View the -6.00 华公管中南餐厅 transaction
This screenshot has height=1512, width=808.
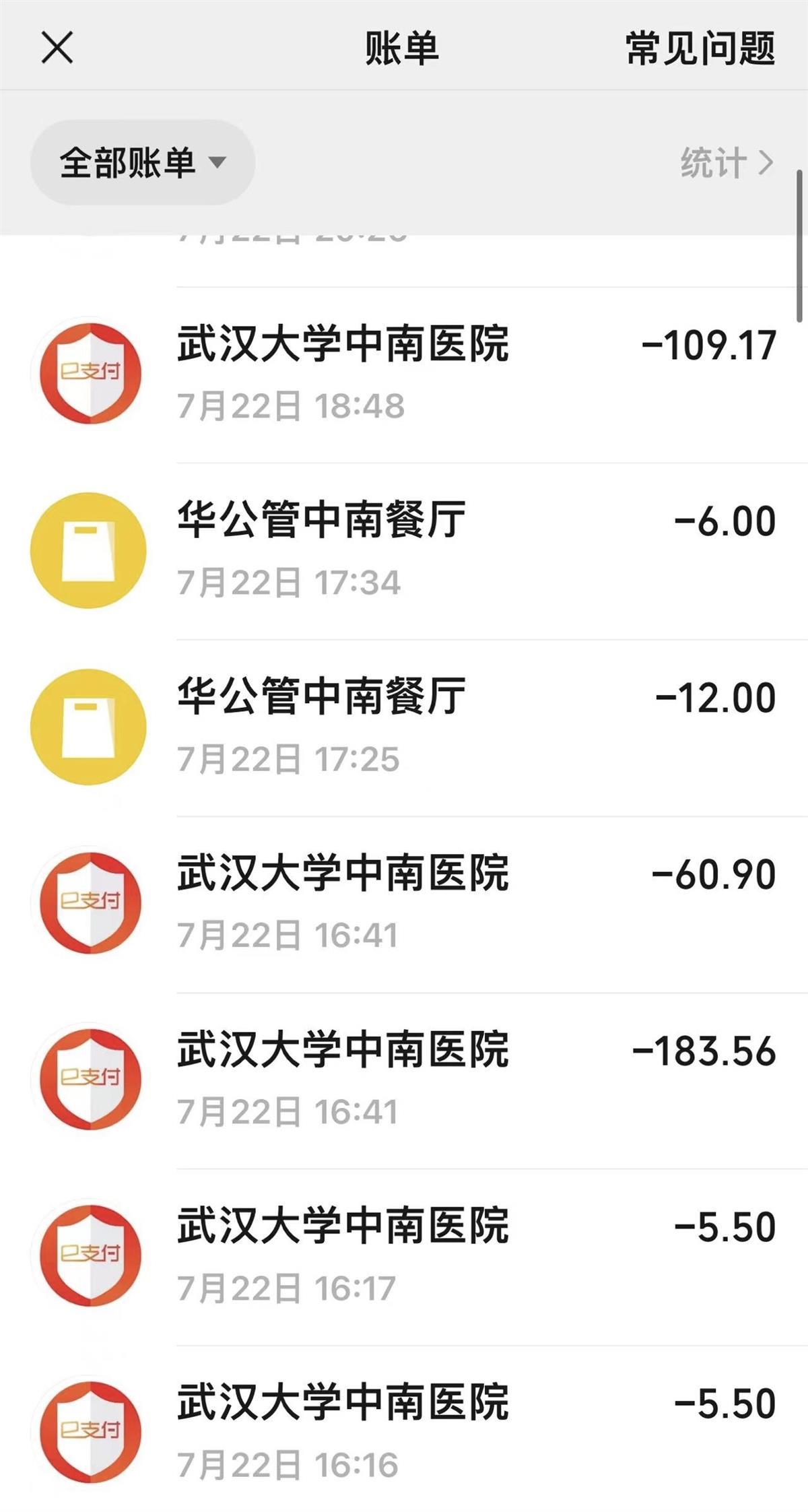tap(404, 552)
